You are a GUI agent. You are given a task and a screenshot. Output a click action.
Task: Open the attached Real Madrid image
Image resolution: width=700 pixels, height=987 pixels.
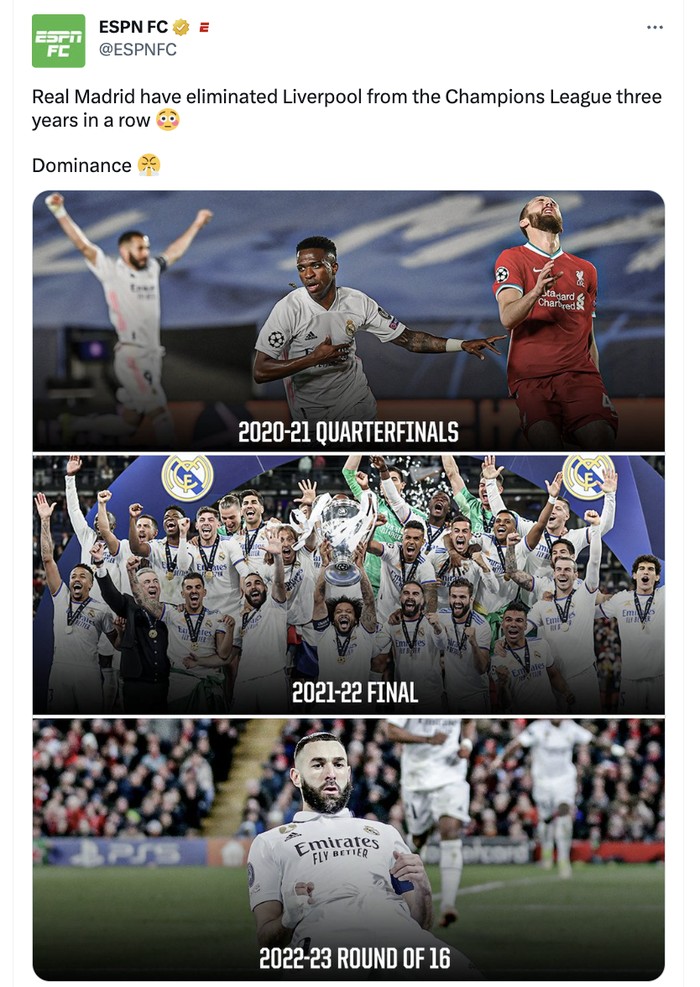348,584
